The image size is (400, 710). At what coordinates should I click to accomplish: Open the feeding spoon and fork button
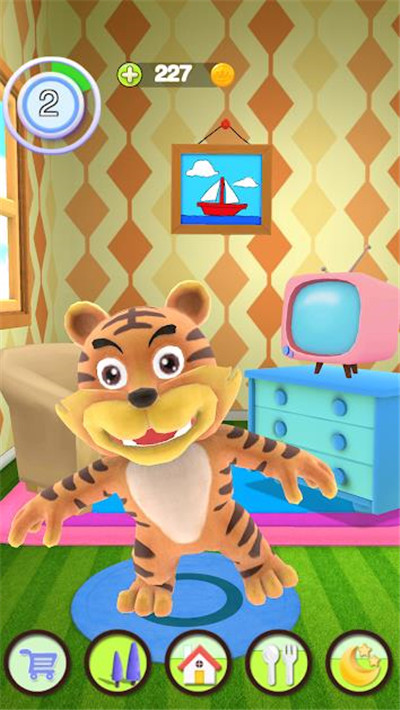tap(279, 662)
